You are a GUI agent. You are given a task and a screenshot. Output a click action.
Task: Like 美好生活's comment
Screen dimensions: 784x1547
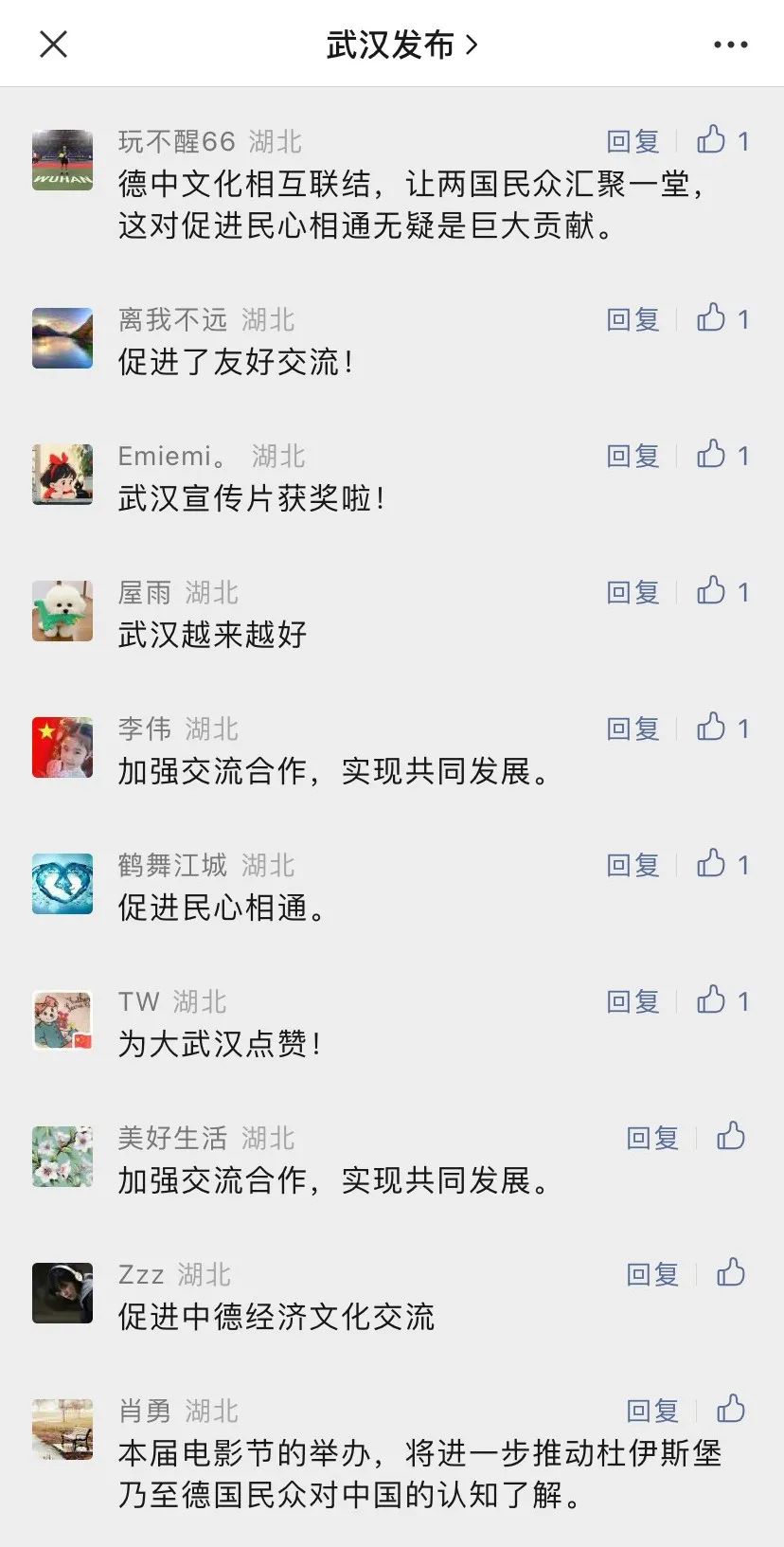pyautogui.click(x=731, y=1136)
